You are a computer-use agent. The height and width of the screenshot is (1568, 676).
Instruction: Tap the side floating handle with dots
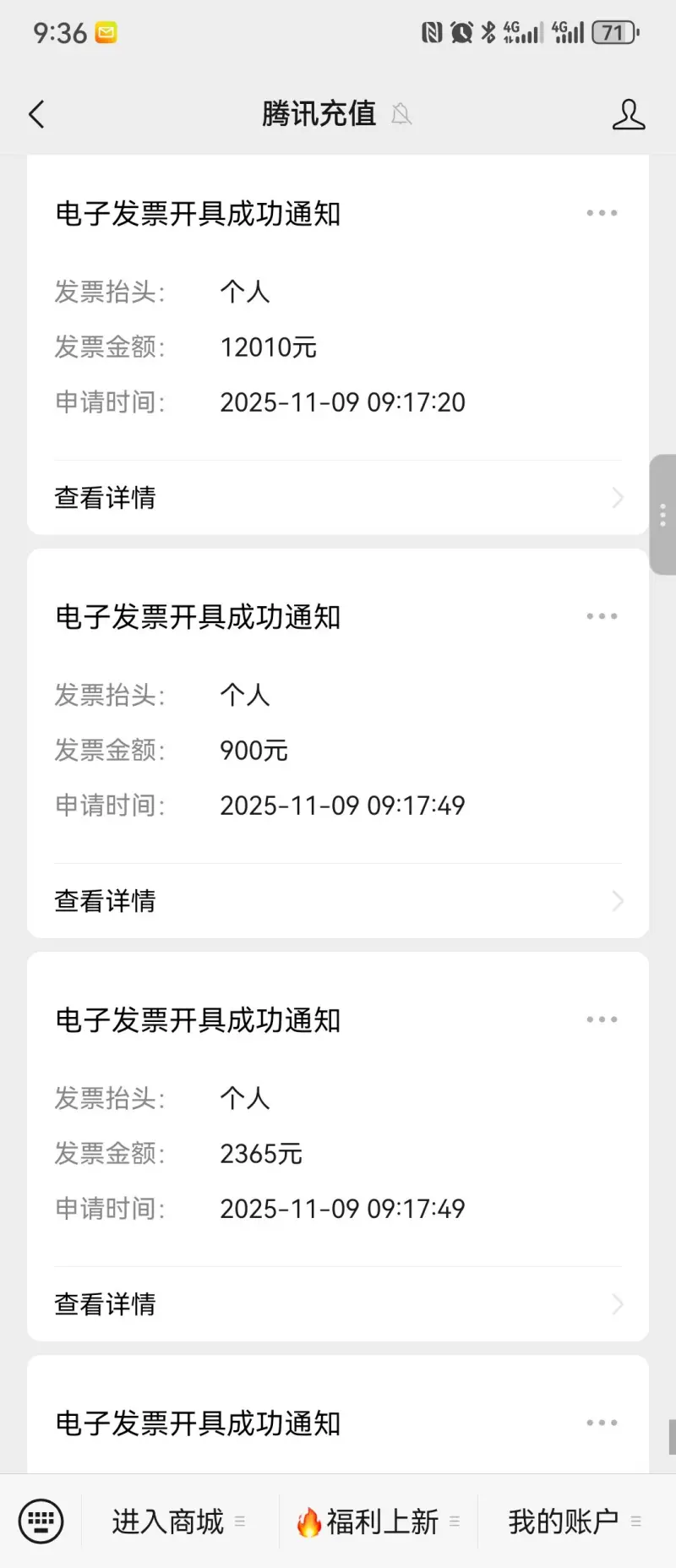point(662,515)
